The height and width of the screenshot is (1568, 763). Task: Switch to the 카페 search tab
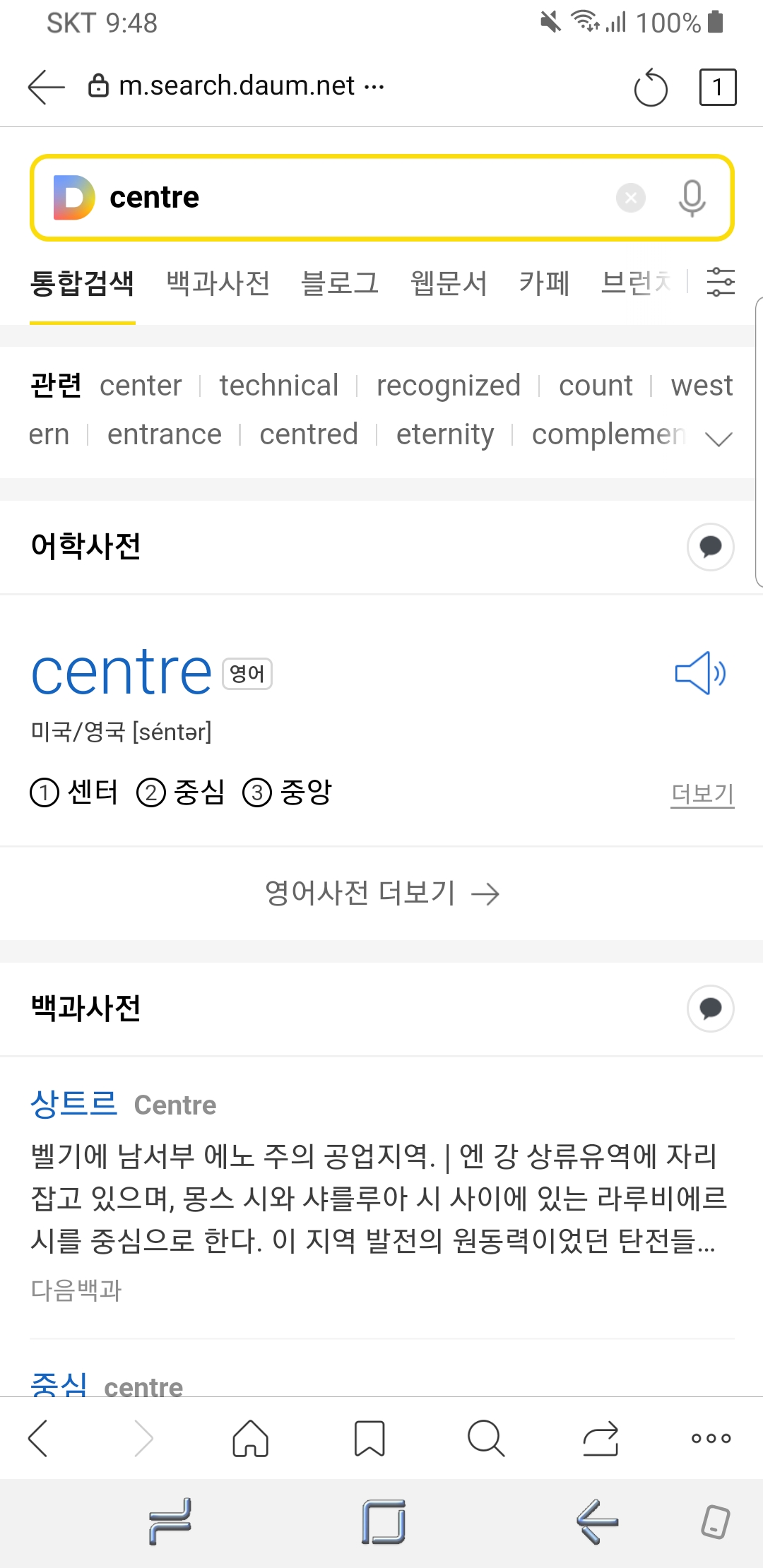544,283
